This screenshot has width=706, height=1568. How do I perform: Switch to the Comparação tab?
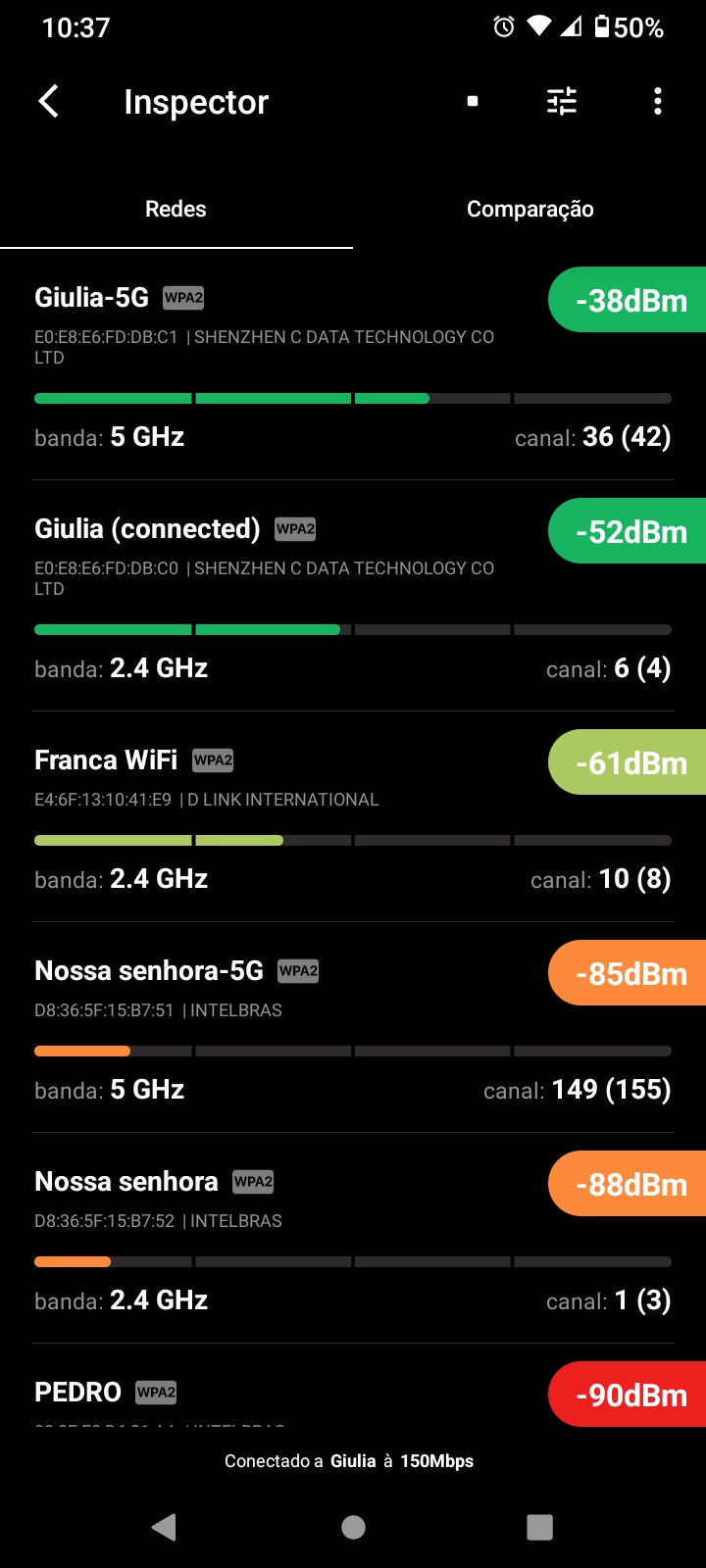(x=529, y=209)
